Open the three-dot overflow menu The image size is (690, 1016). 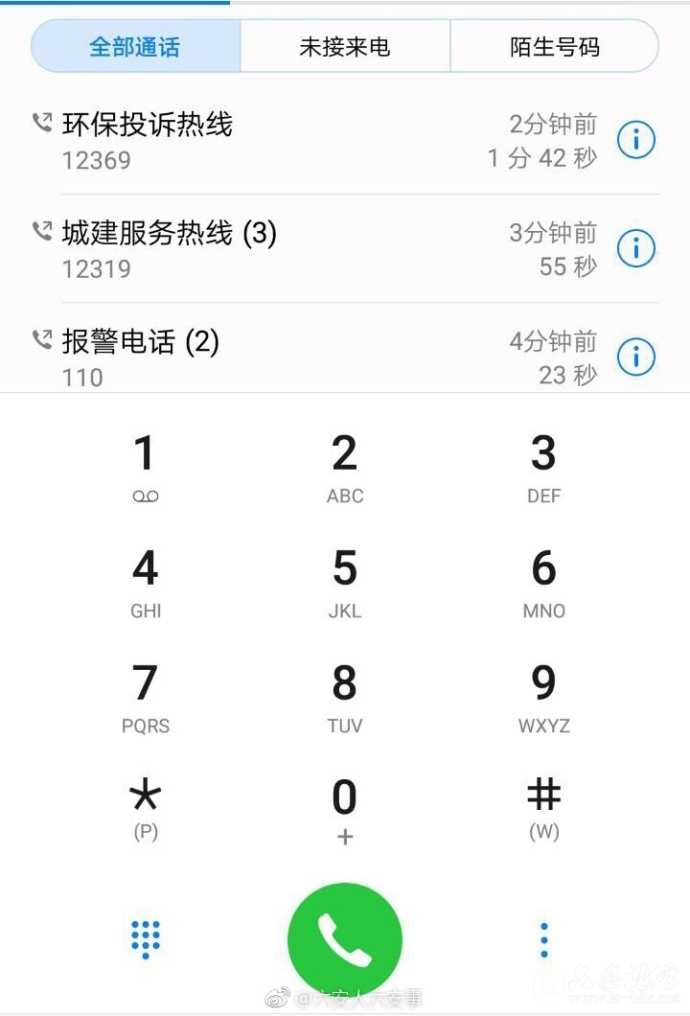click(544, 939)
